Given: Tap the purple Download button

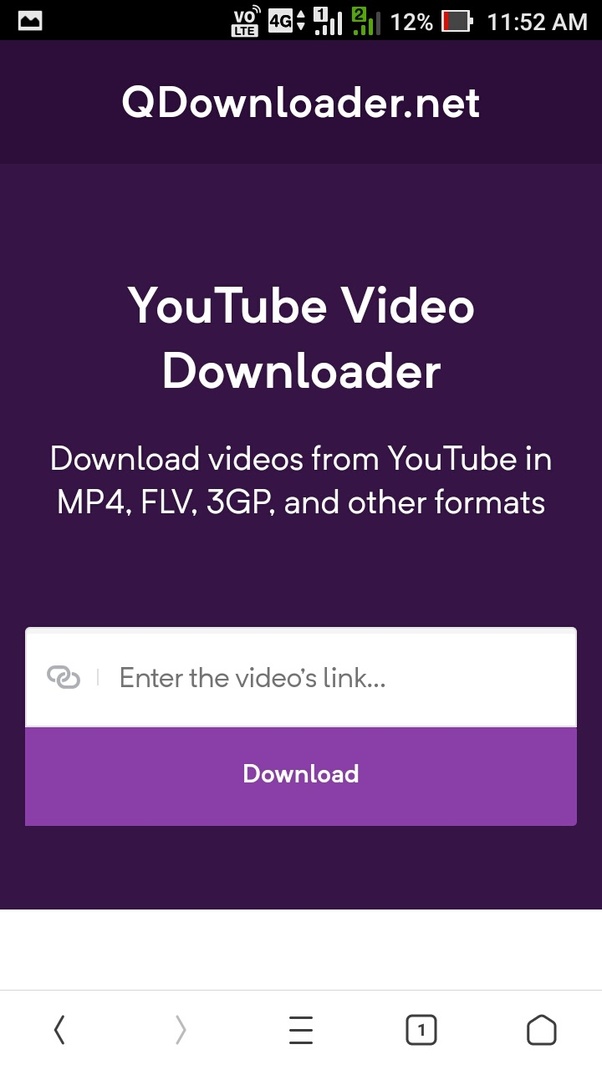Looking at the screenshot, I should (x=300, y=775).
